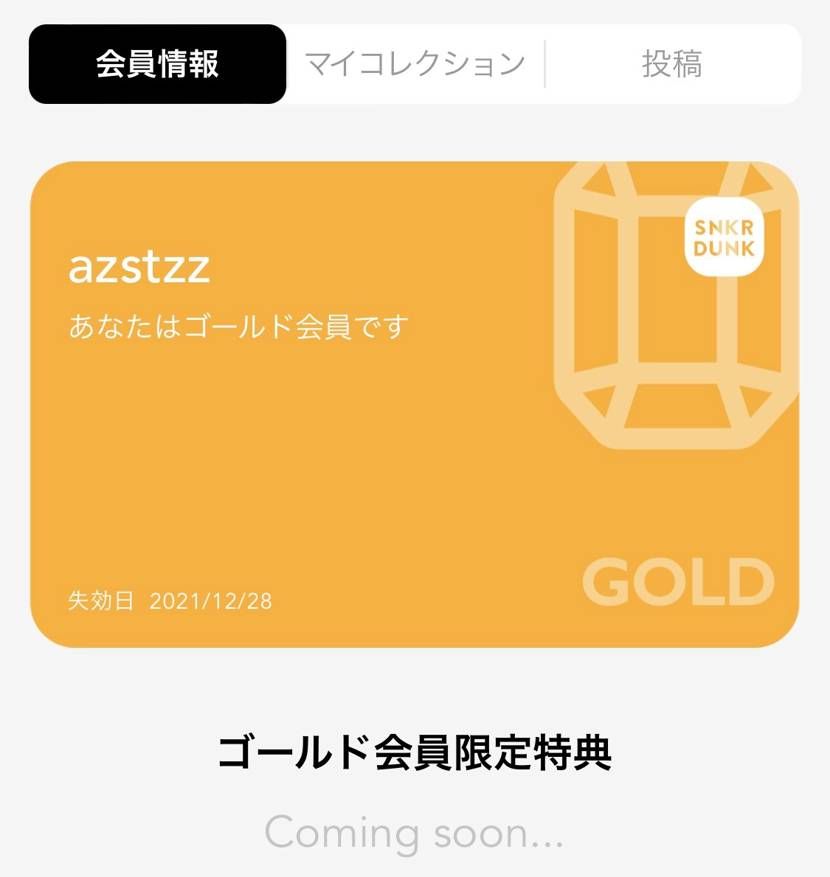Viewport: 830px width, 877px height.
Task: Select the active 会員情報 tab
Action: coord(156,63)
